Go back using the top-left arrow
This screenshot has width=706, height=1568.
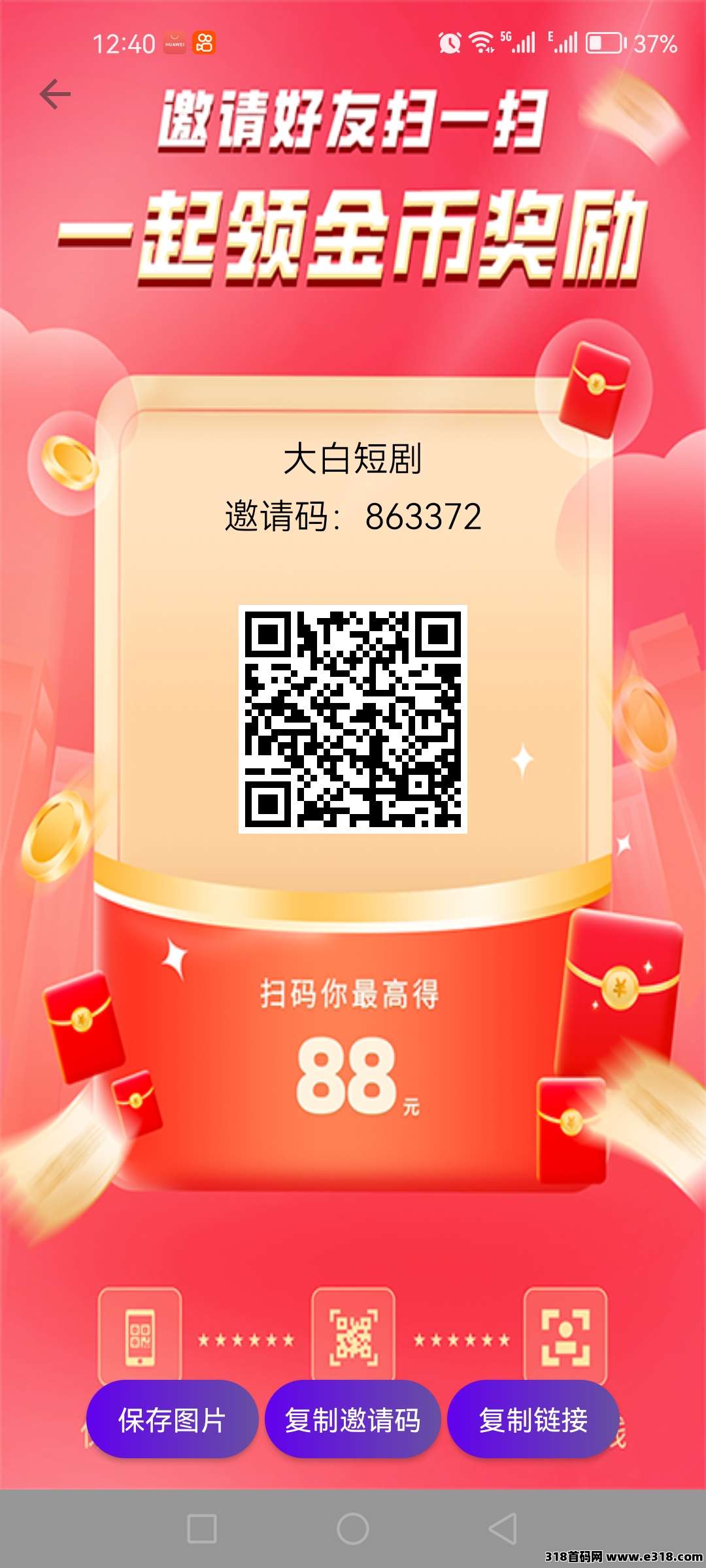click(x=55, y=95)
